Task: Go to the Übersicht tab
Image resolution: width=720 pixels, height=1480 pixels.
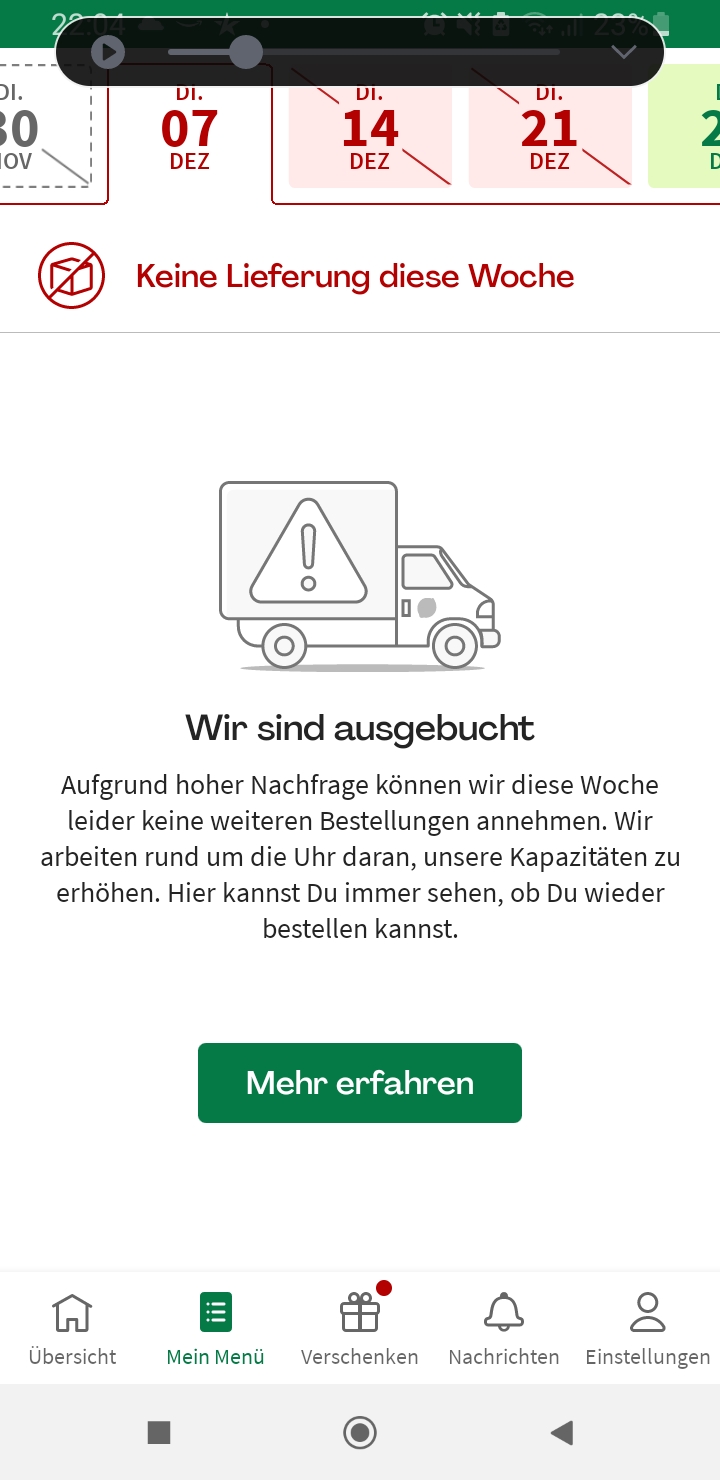Action: point(72,1328)
